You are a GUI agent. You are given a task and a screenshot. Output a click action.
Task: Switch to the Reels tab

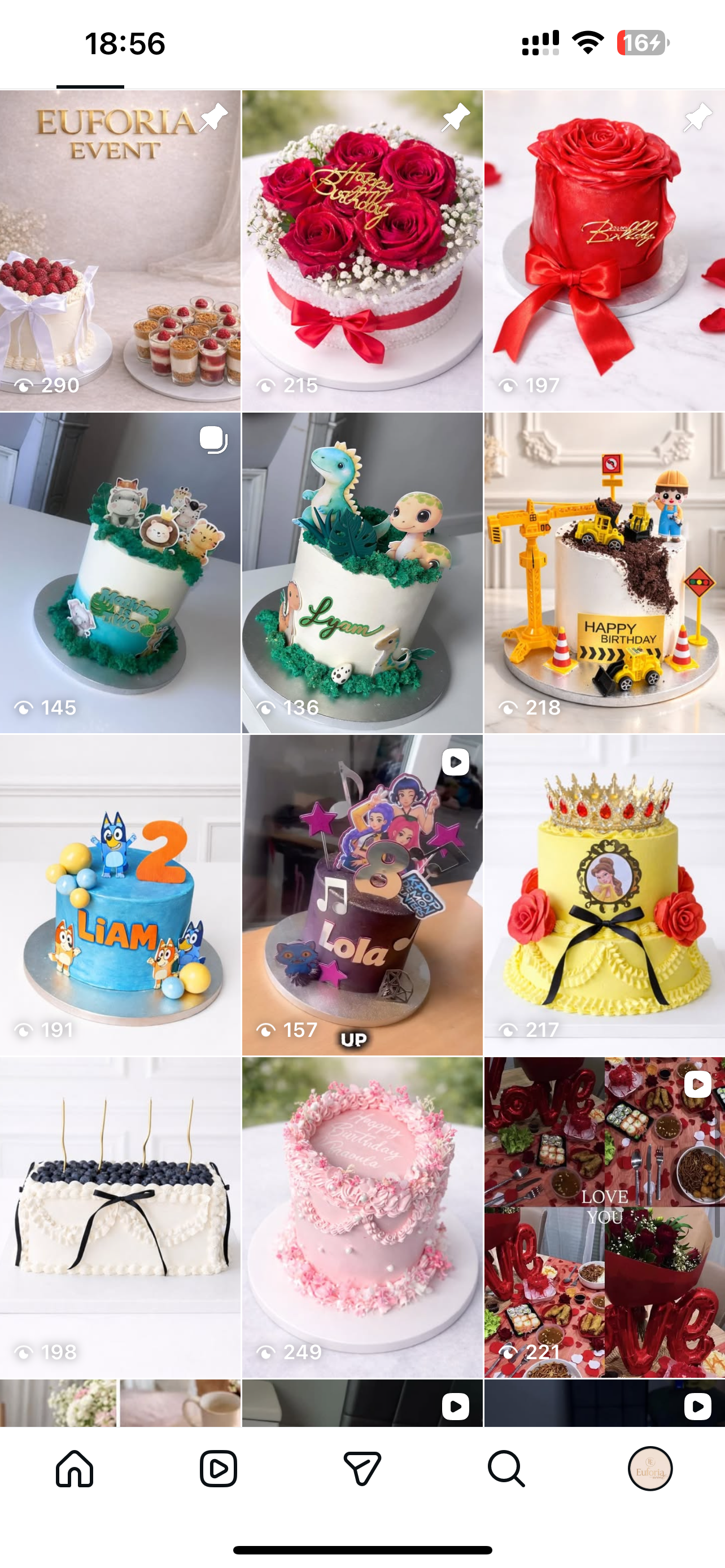point(219,1469)
